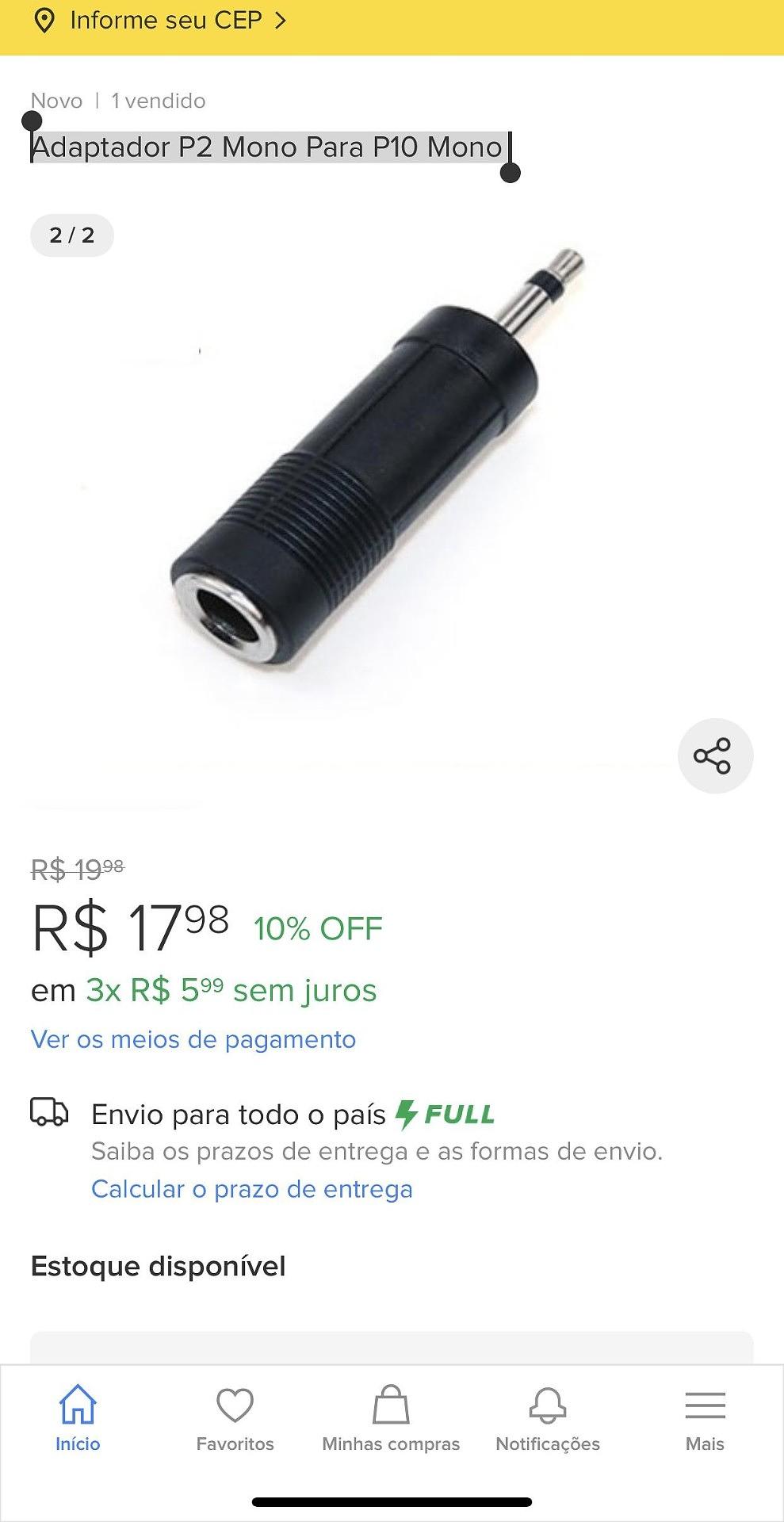Open Ver os meios de pagamento link

[193, 1039]
